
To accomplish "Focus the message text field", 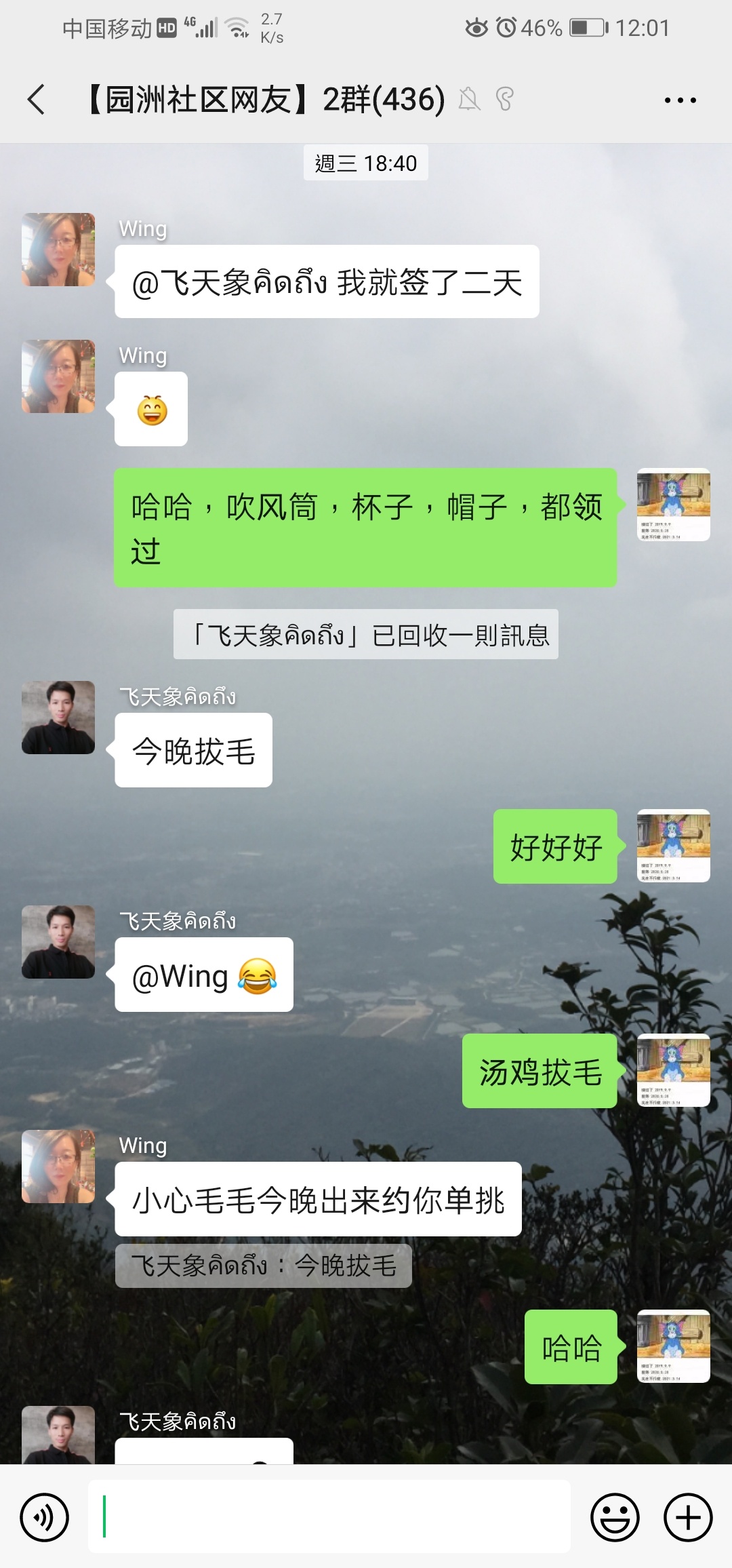I will [x=329, y=1517].
